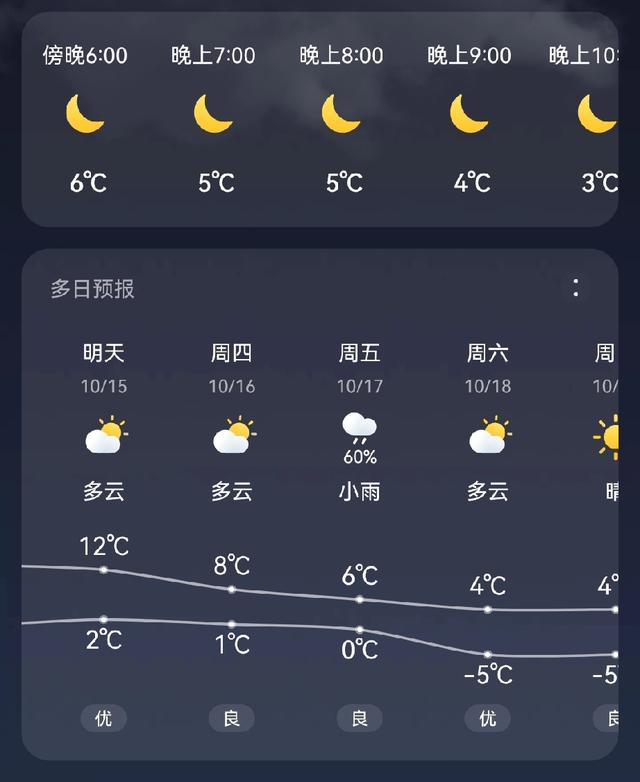Screen dimensions: 640x782
Task: Open the multi-day forecast overflow menu
Action: tap(576, 289)
